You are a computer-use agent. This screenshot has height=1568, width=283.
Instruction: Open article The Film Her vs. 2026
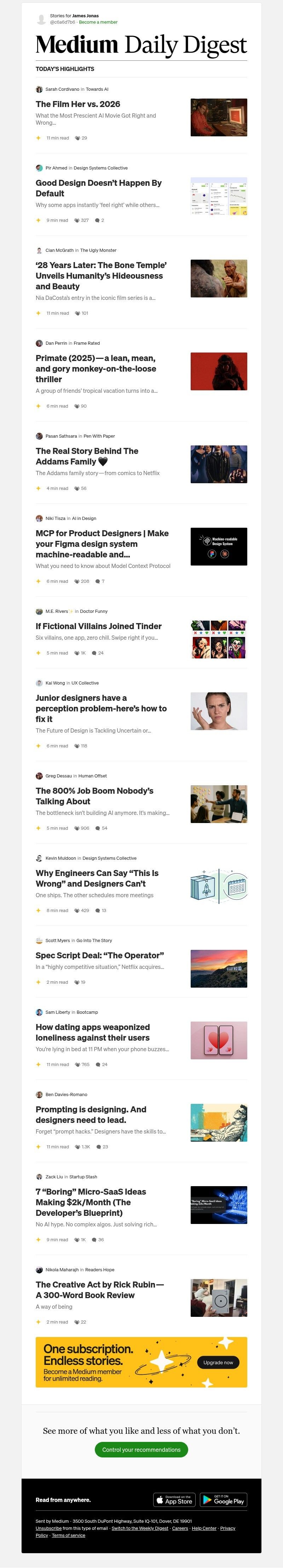[77, 104]
